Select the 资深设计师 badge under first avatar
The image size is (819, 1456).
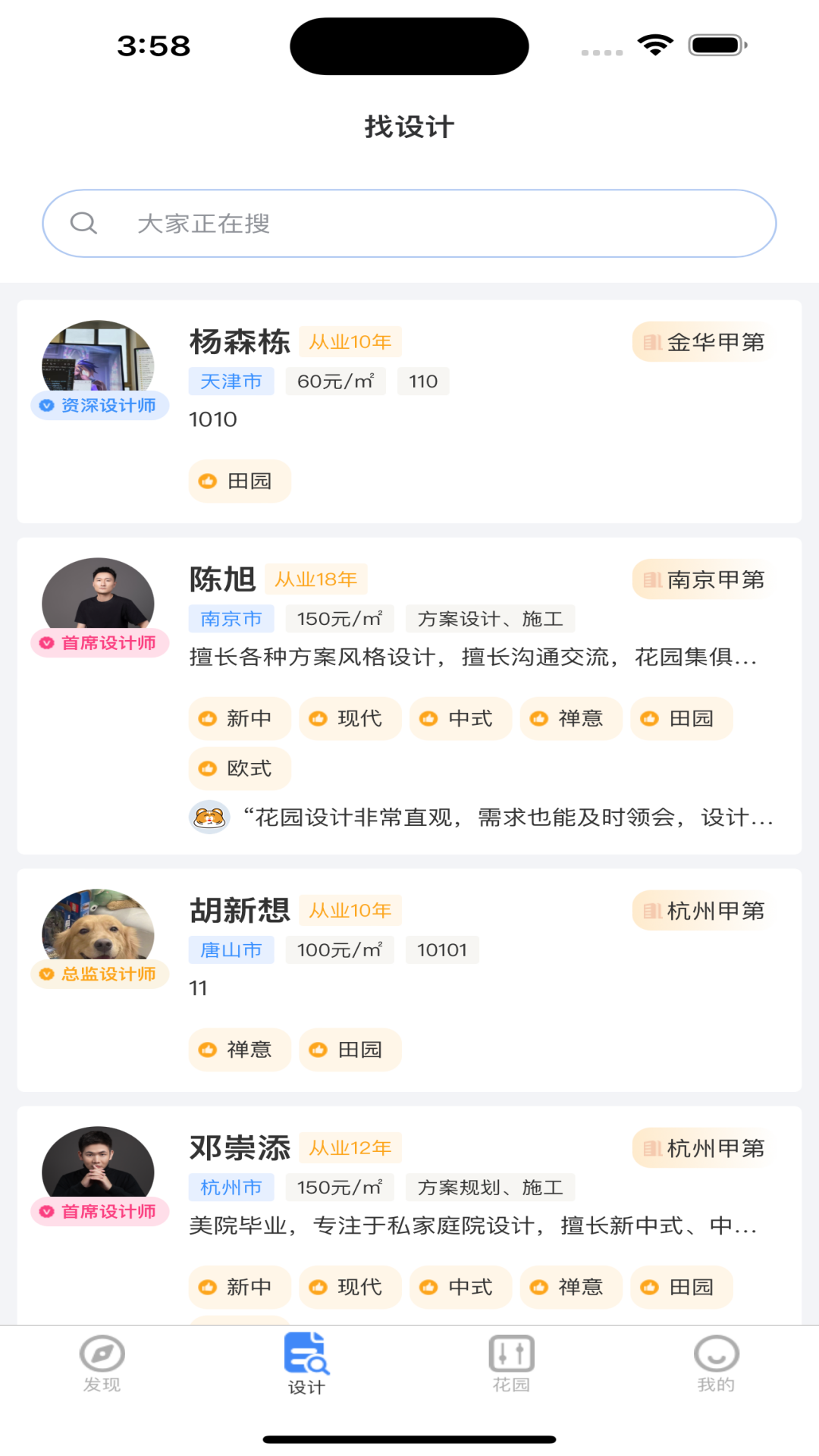pos(99,406)
